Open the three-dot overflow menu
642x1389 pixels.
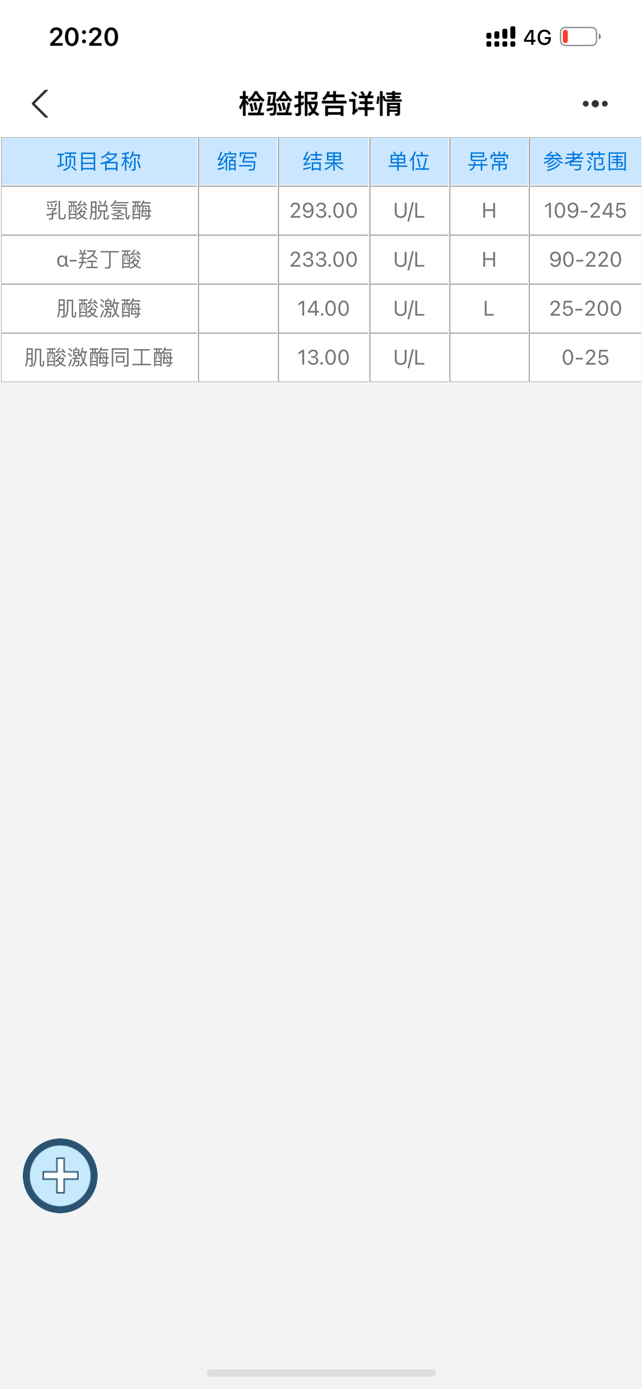pyautogui.click(x=595, y=104)
